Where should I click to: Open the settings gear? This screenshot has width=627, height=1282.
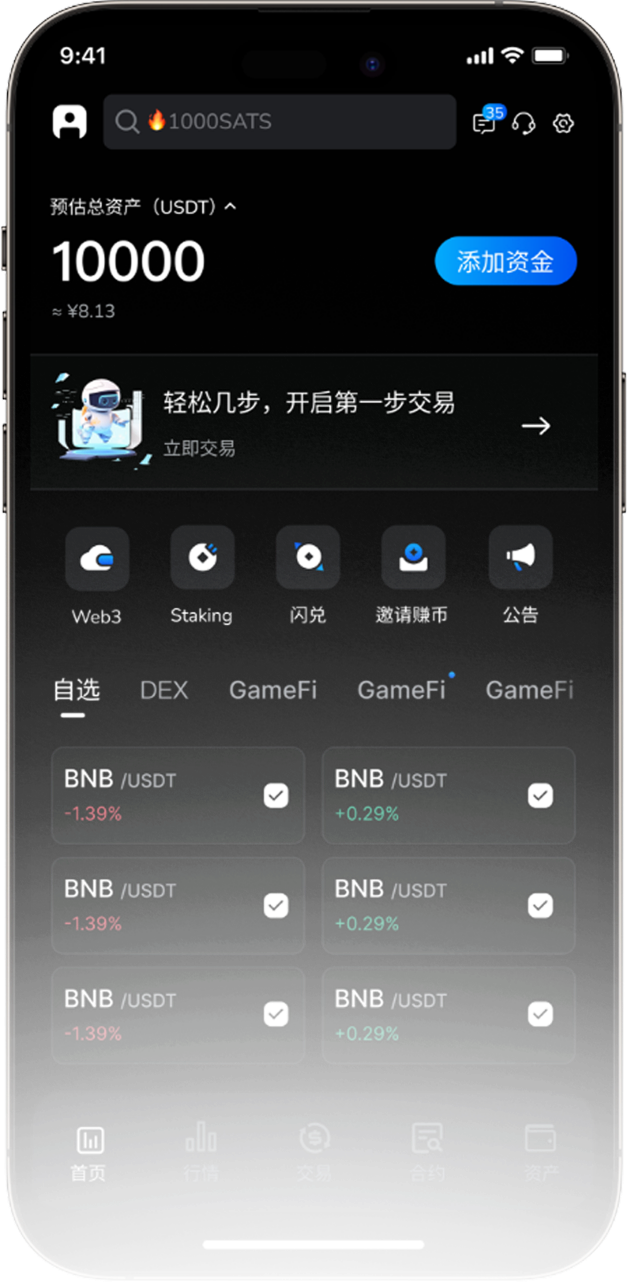(x=563, y=123)
